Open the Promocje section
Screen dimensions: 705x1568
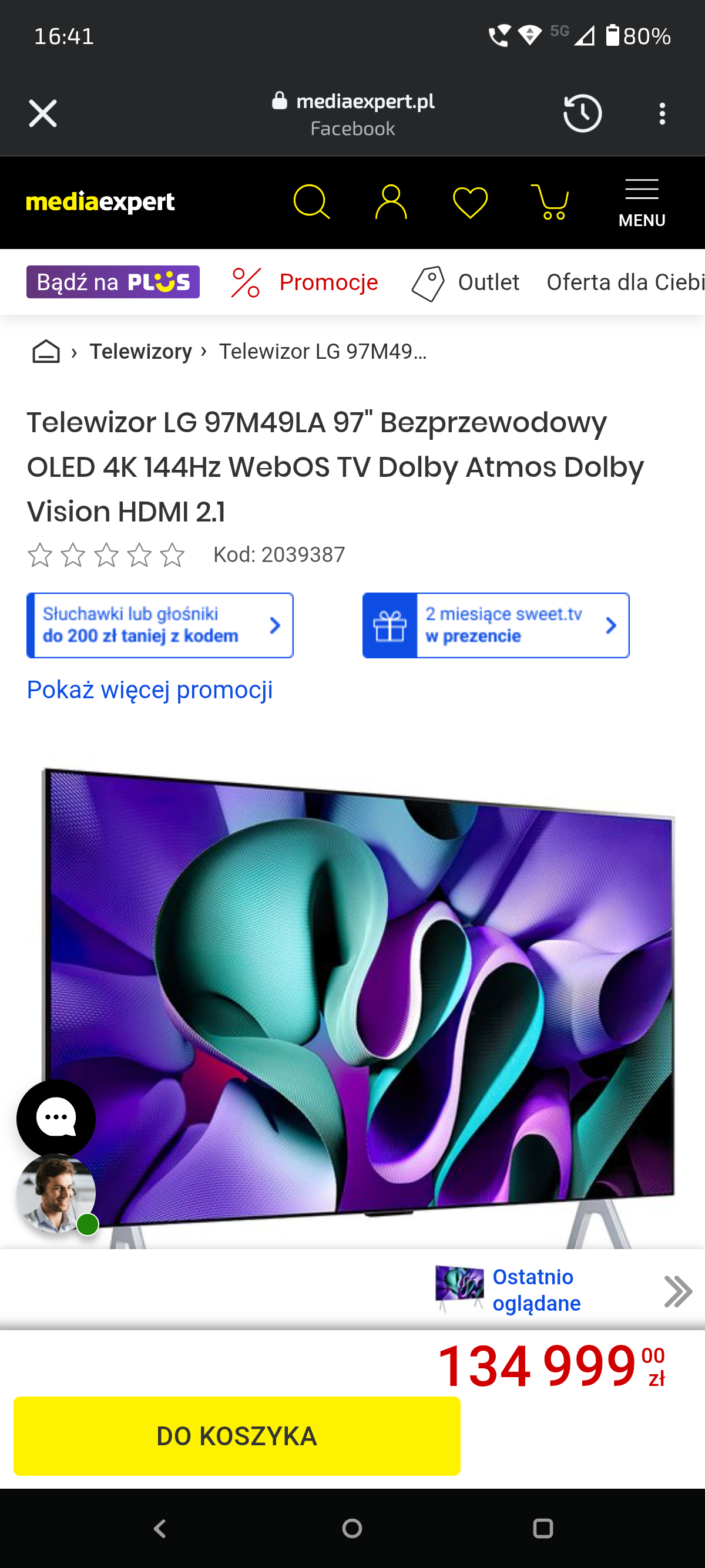[x=305, y=282]
